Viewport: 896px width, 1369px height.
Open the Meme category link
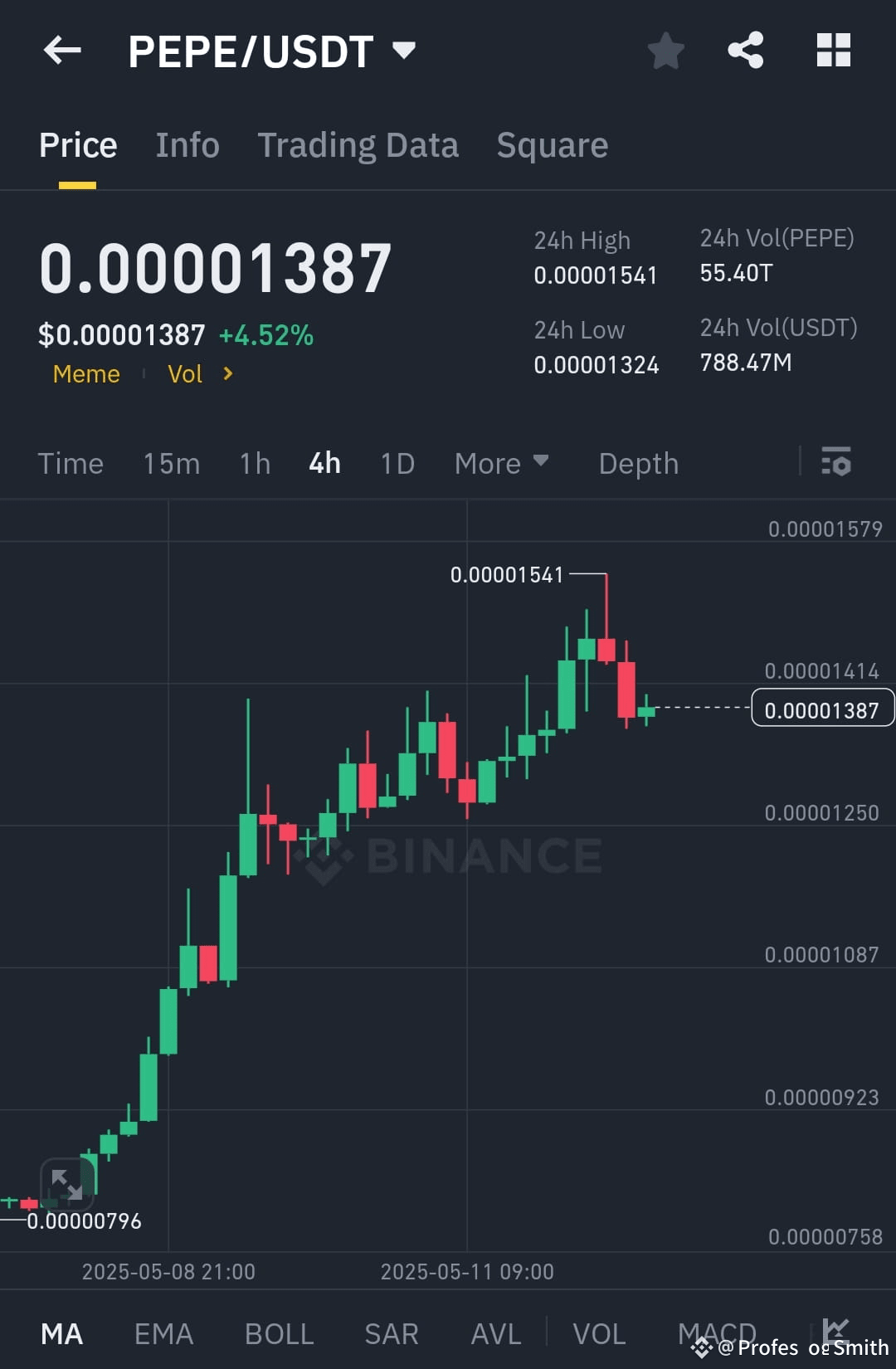85,374
